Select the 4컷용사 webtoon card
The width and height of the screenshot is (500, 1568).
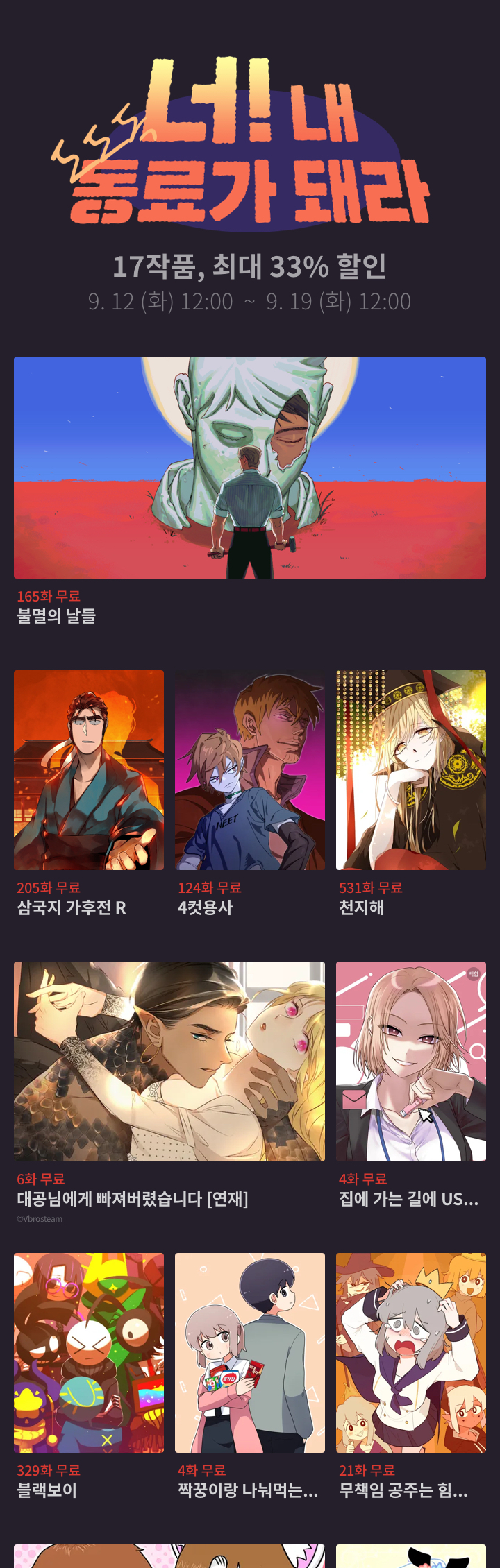pos(250,769)
